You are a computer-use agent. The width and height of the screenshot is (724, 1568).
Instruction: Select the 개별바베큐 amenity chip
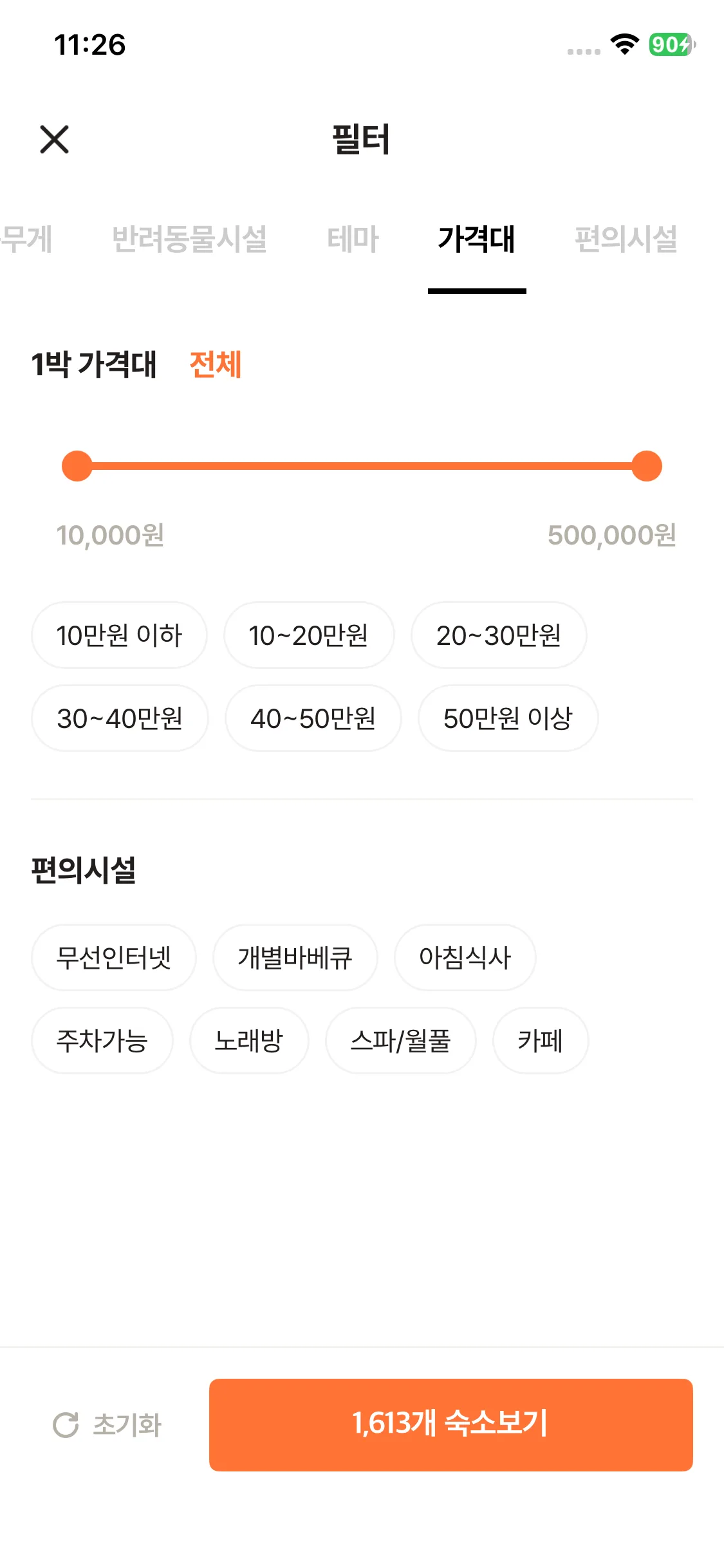coord(295,958)
